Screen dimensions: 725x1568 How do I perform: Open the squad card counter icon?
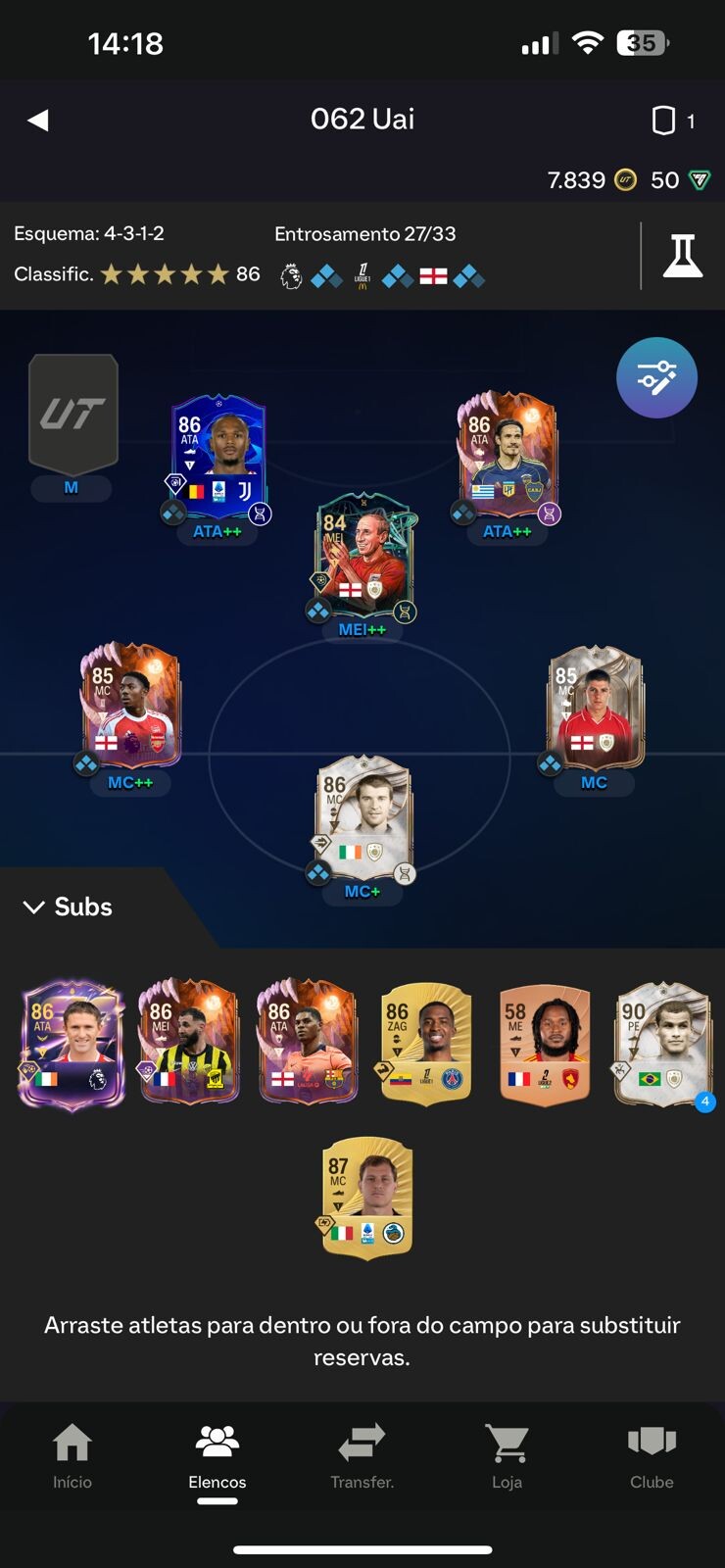664,121
